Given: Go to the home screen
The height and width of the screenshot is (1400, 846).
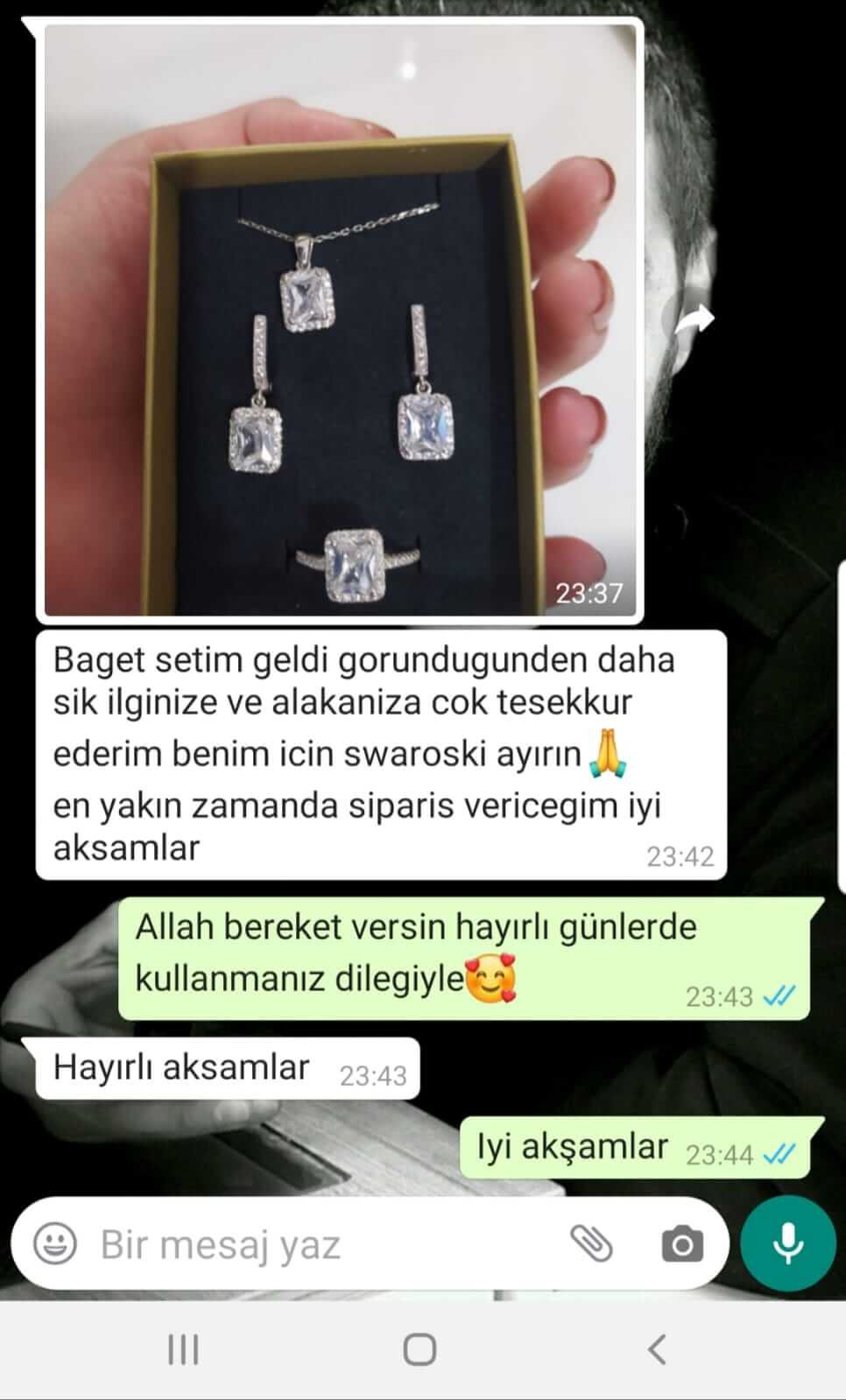Looking at the screenshot, I should click(419, 1349).
